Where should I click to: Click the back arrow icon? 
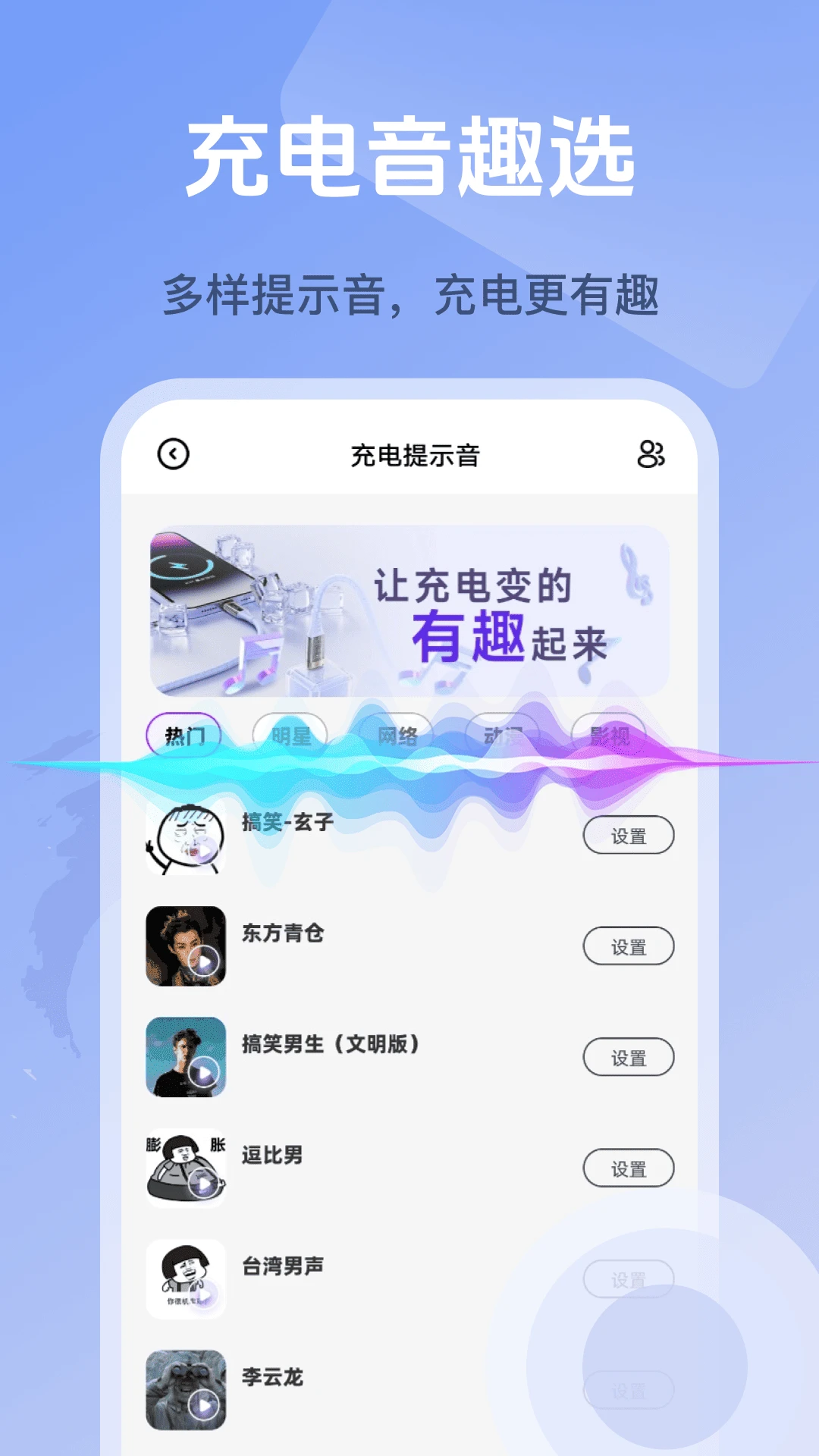(x=173, y=453)
